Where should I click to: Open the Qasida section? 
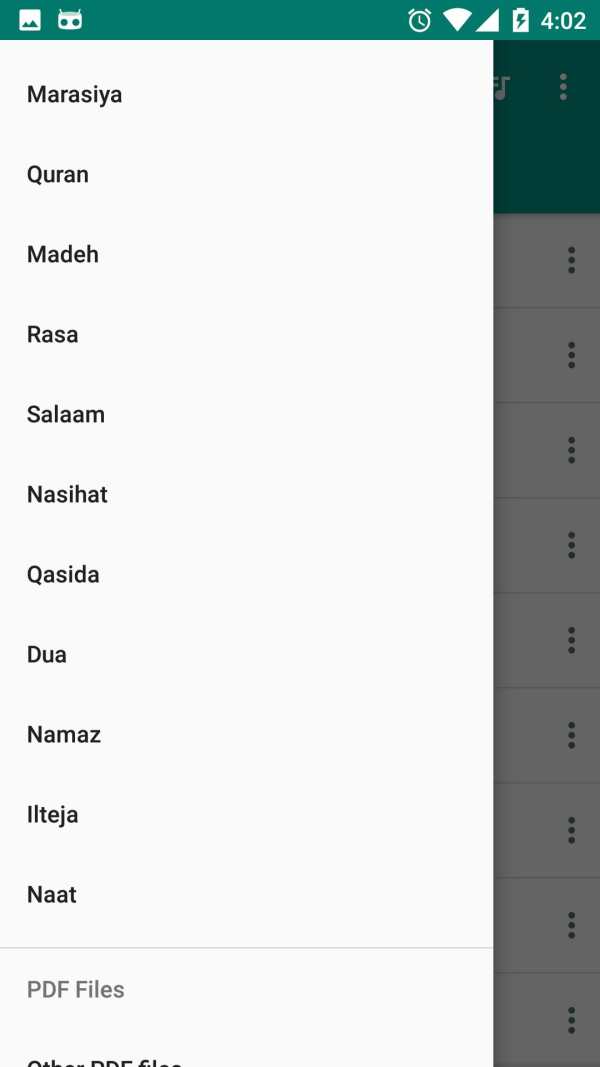pos(246,574)
